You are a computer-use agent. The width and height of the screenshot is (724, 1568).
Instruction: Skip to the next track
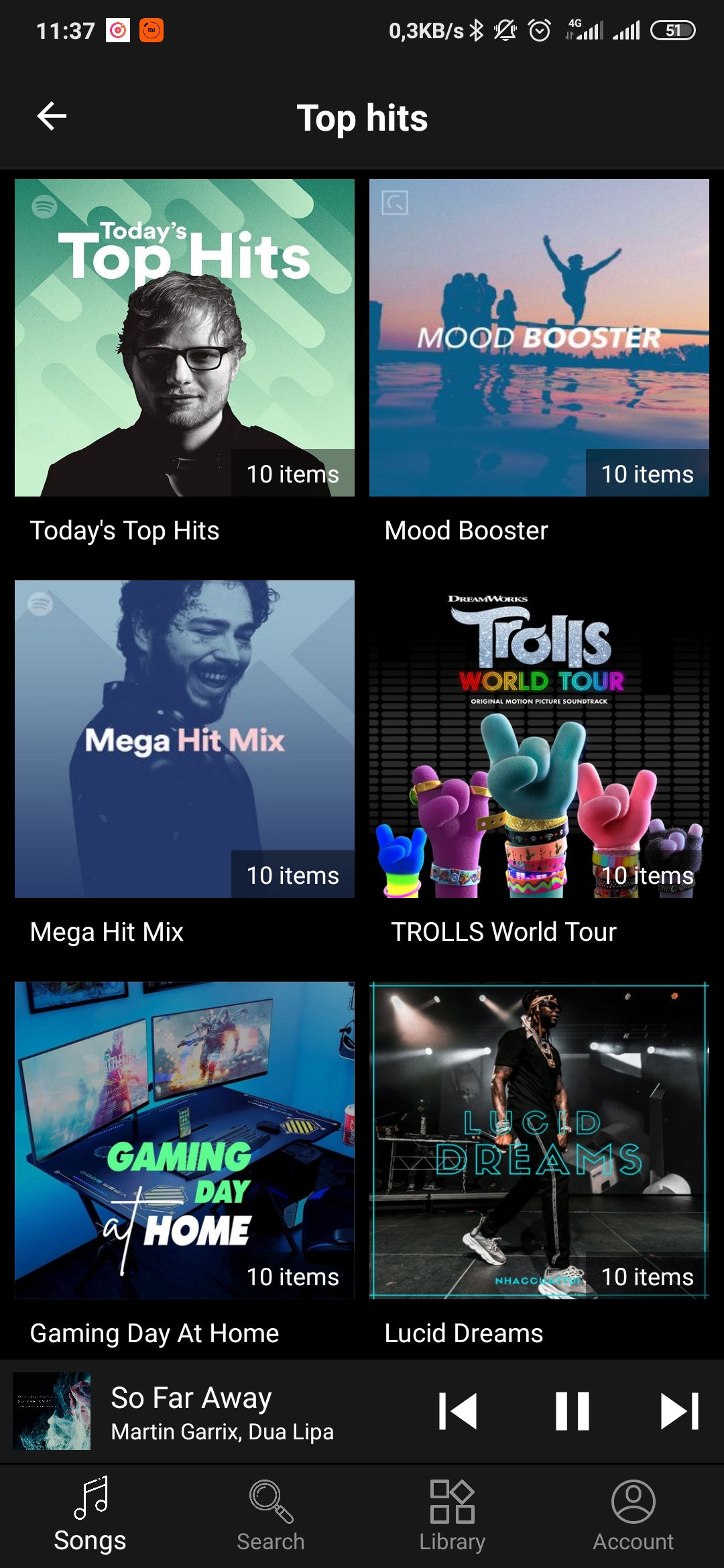pyautogui.click(x=679, y=1411)
